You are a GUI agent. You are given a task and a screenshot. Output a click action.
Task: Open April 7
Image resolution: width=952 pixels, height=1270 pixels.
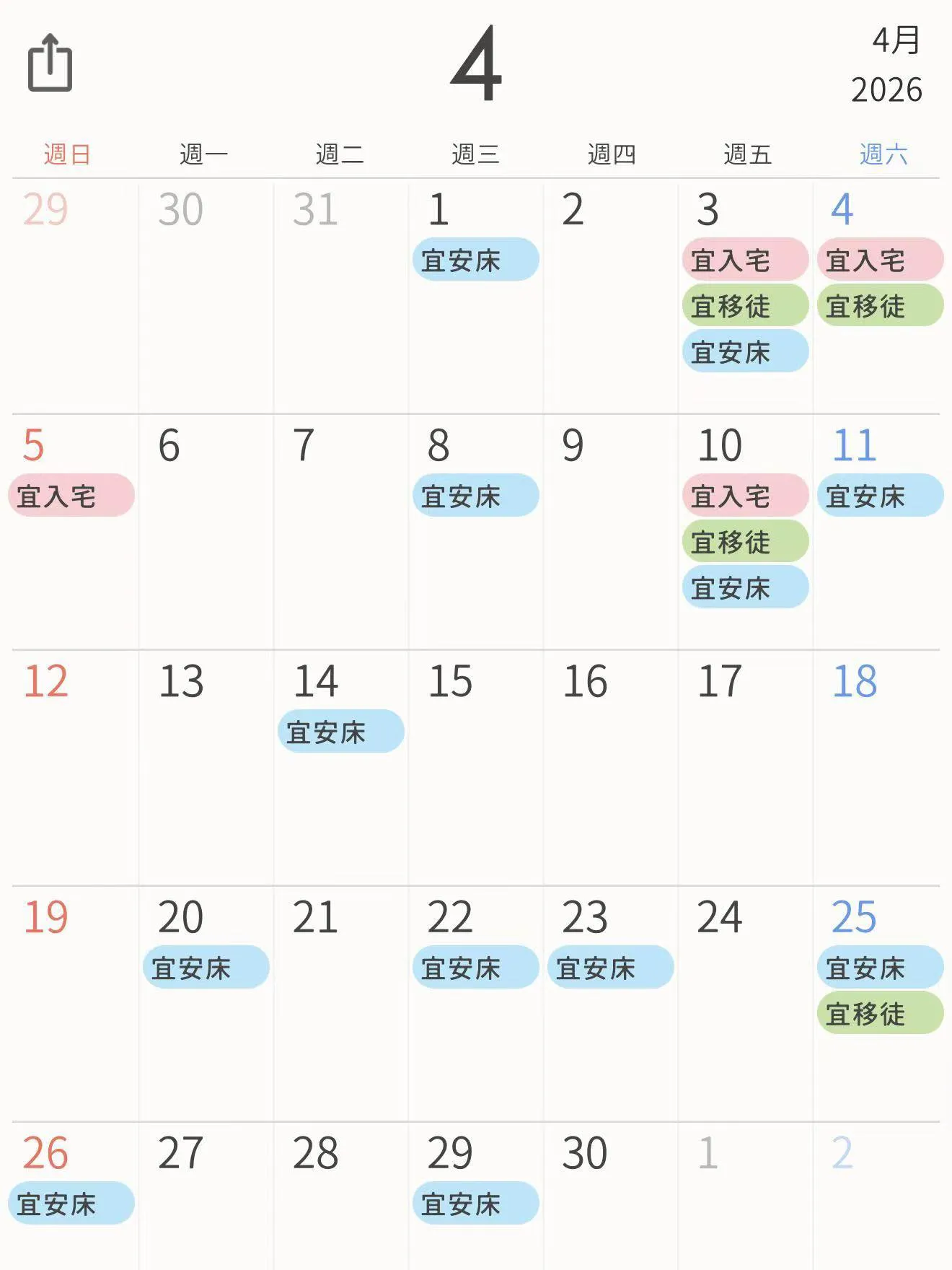(340, 530)
